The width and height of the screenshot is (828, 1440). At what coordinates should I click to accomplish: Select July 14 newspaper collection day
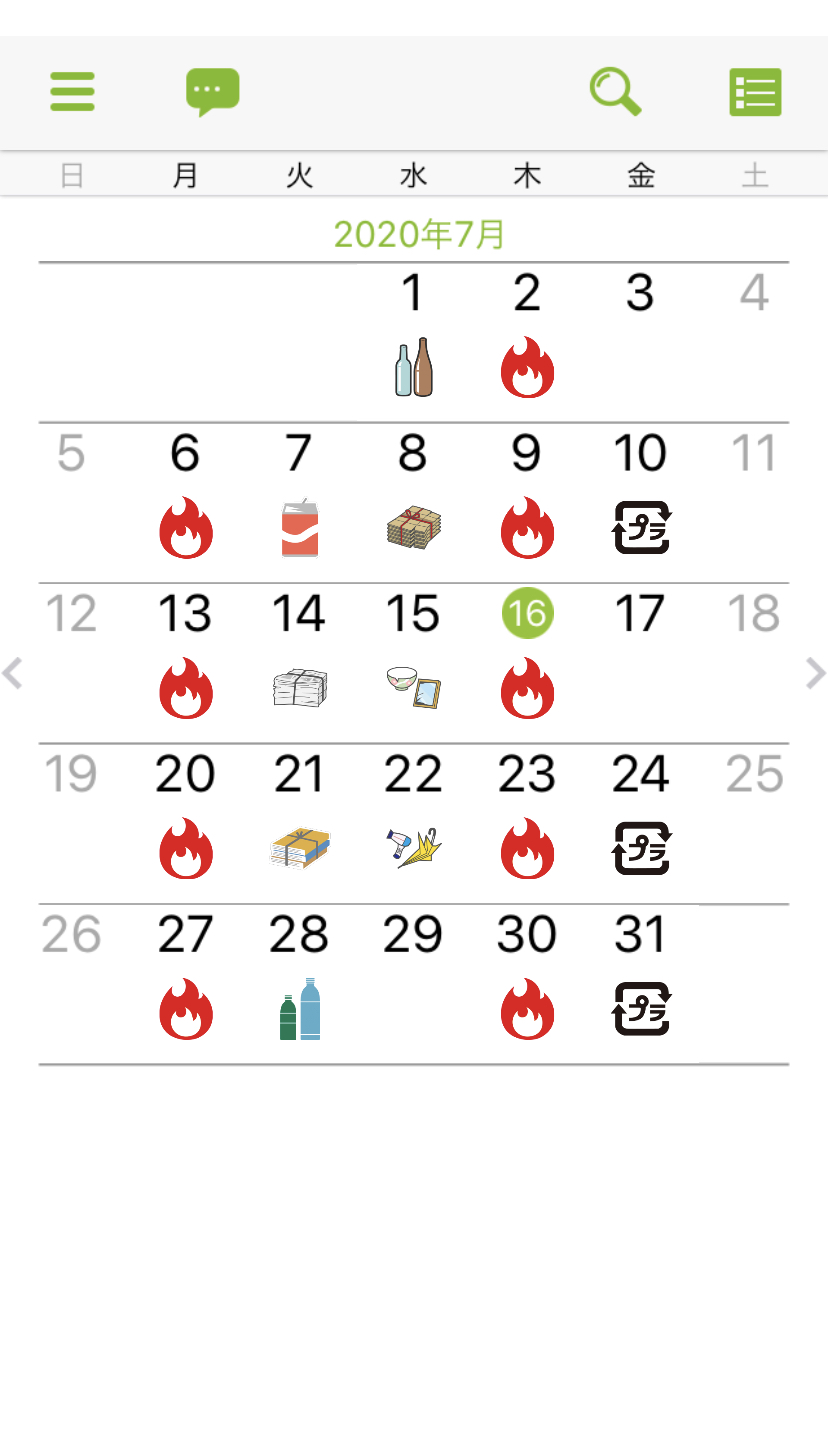tap(299, 662)
